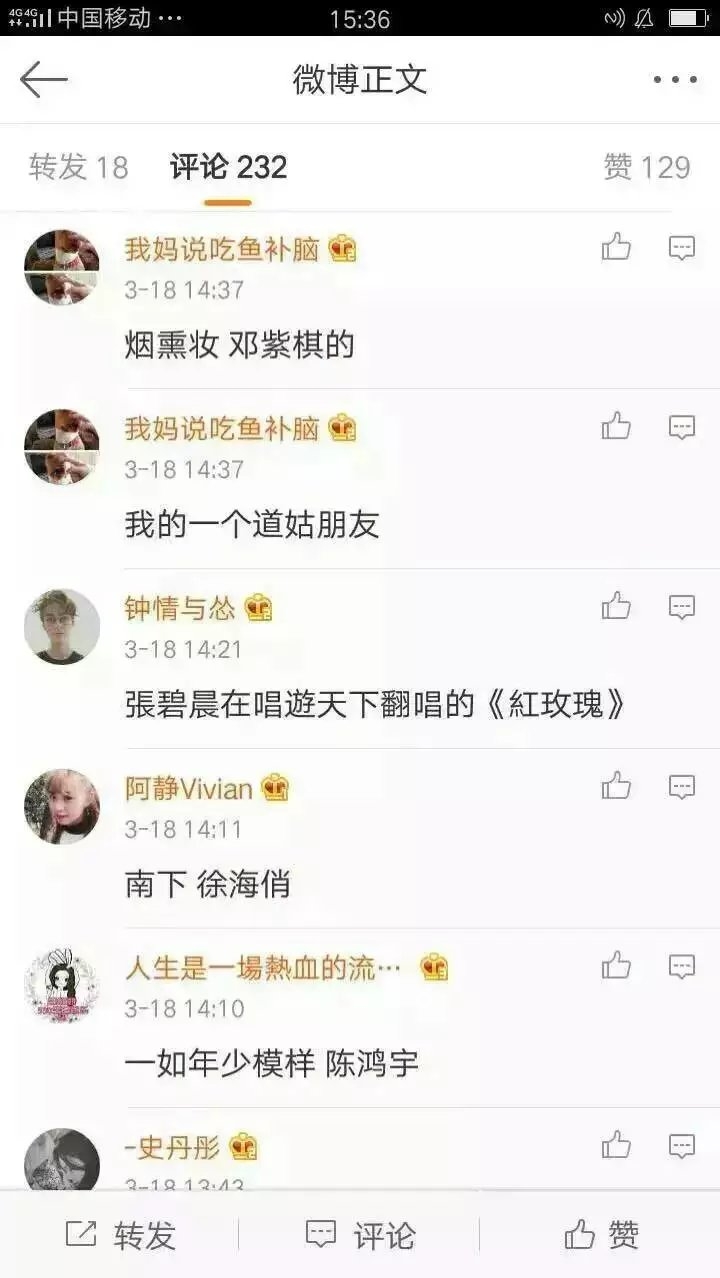Write a comment via bottom 评论 button
The image size is (720, 1278).
(360, 1235)
